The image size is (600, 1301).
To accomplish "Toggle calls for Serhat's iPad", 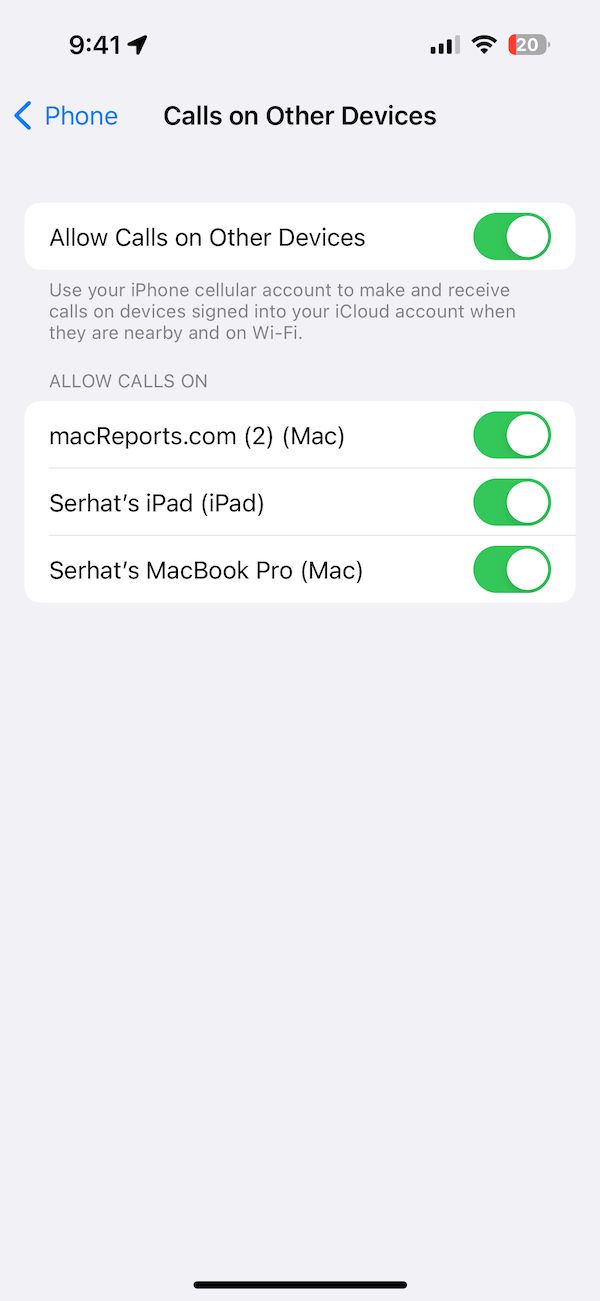I will click(x=512, y=503).
